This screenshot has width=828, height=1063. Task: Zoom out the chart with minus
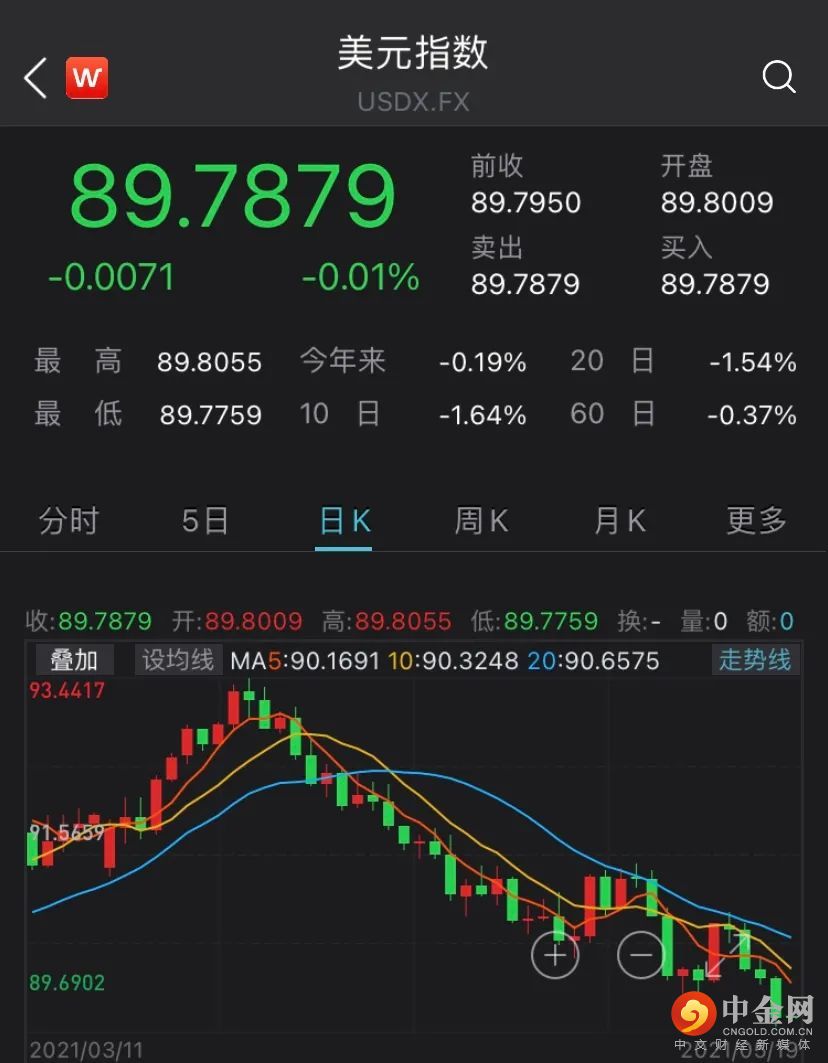click(x=641, y=955)
